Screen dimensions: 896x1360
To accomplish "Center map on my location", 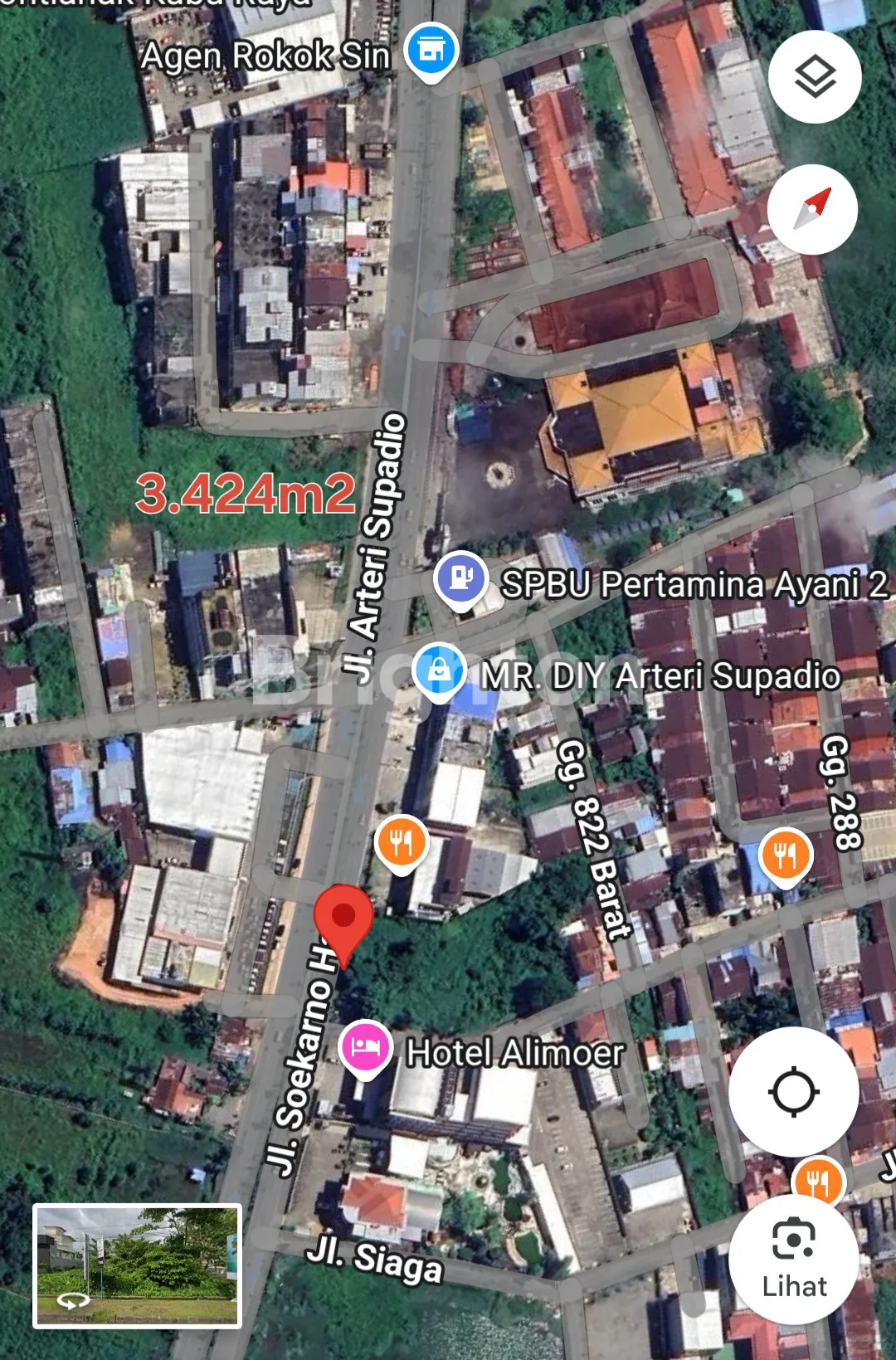I will click(793, 1091).
